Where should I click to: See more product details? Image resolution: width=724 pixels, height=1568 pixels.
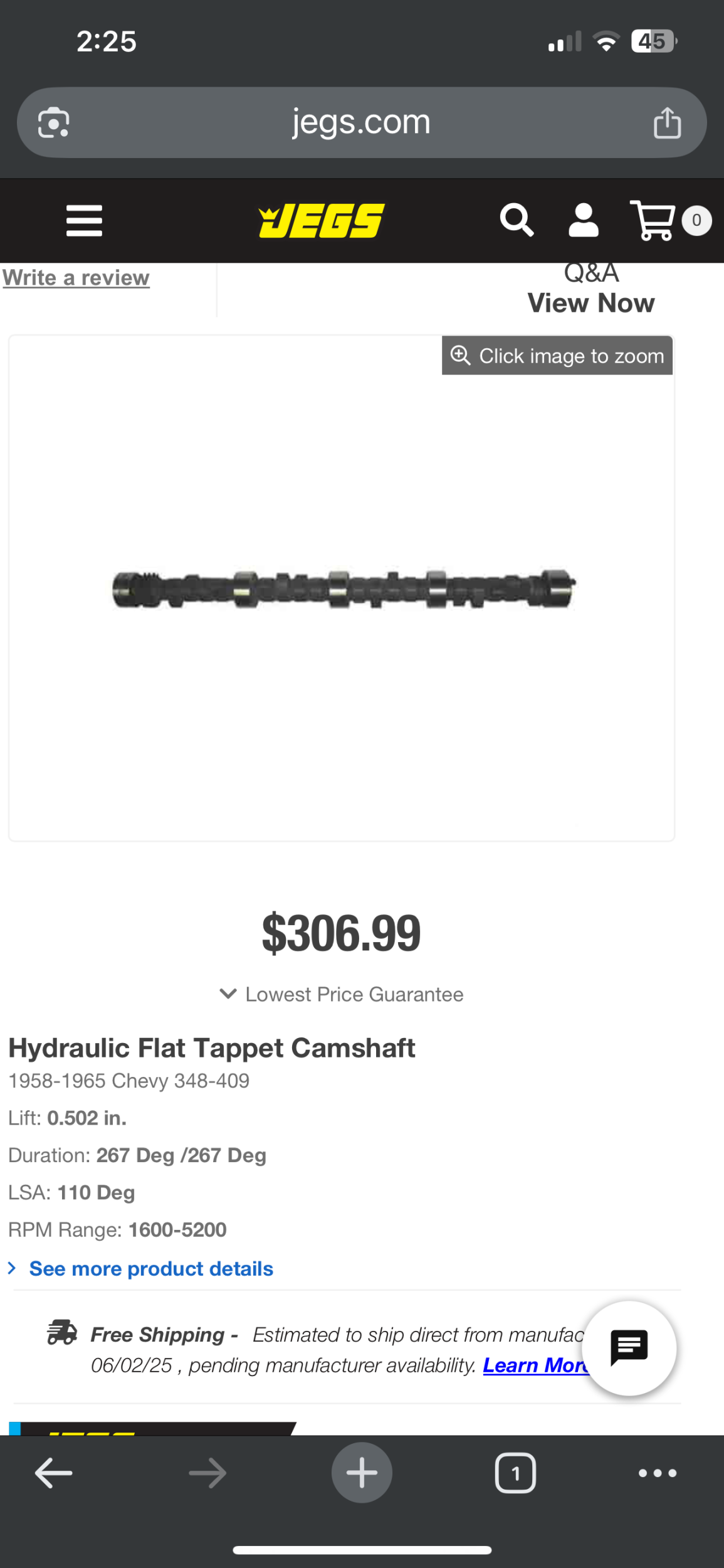(x=150, y=1268)
